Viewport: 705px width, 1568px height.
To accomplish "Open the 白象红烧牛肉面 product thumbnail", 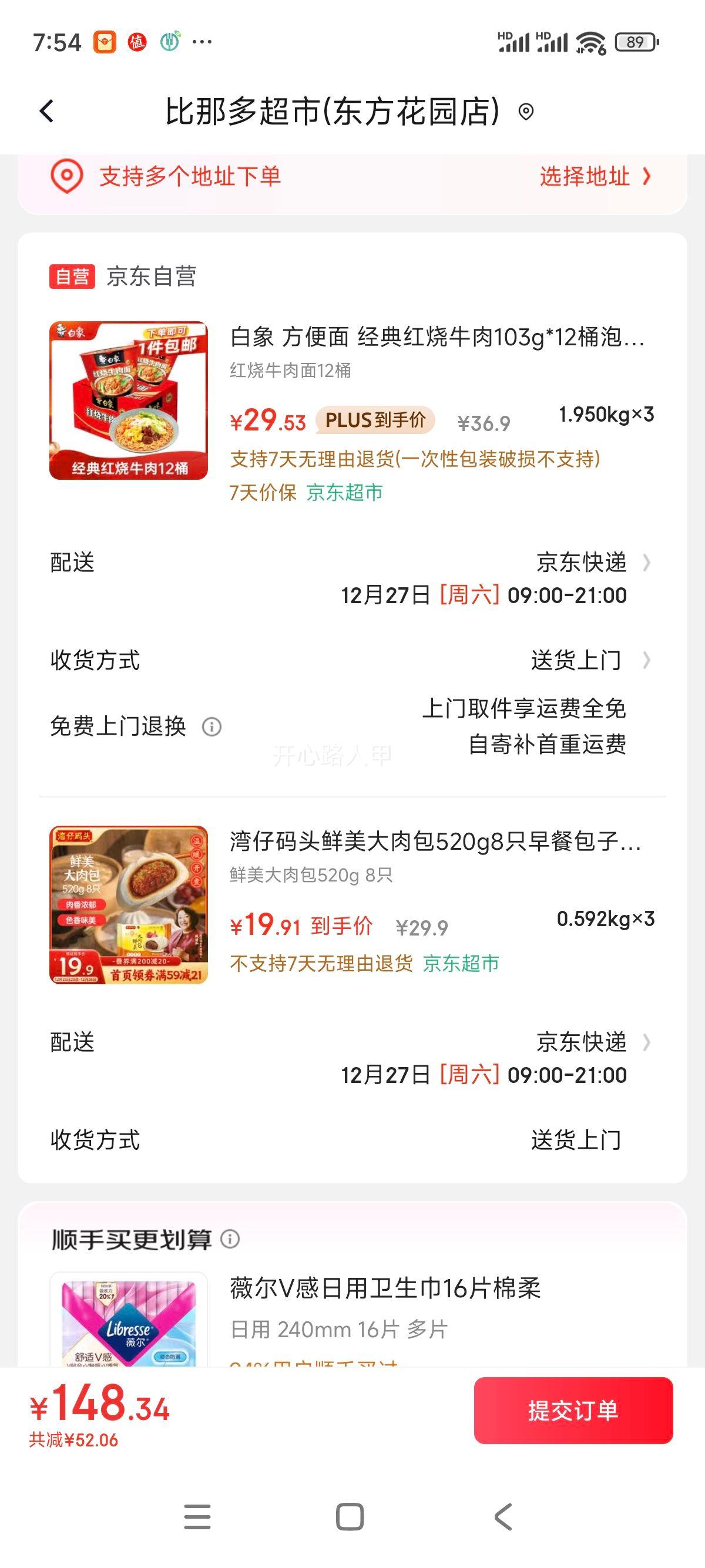I will tap(129, 398).
